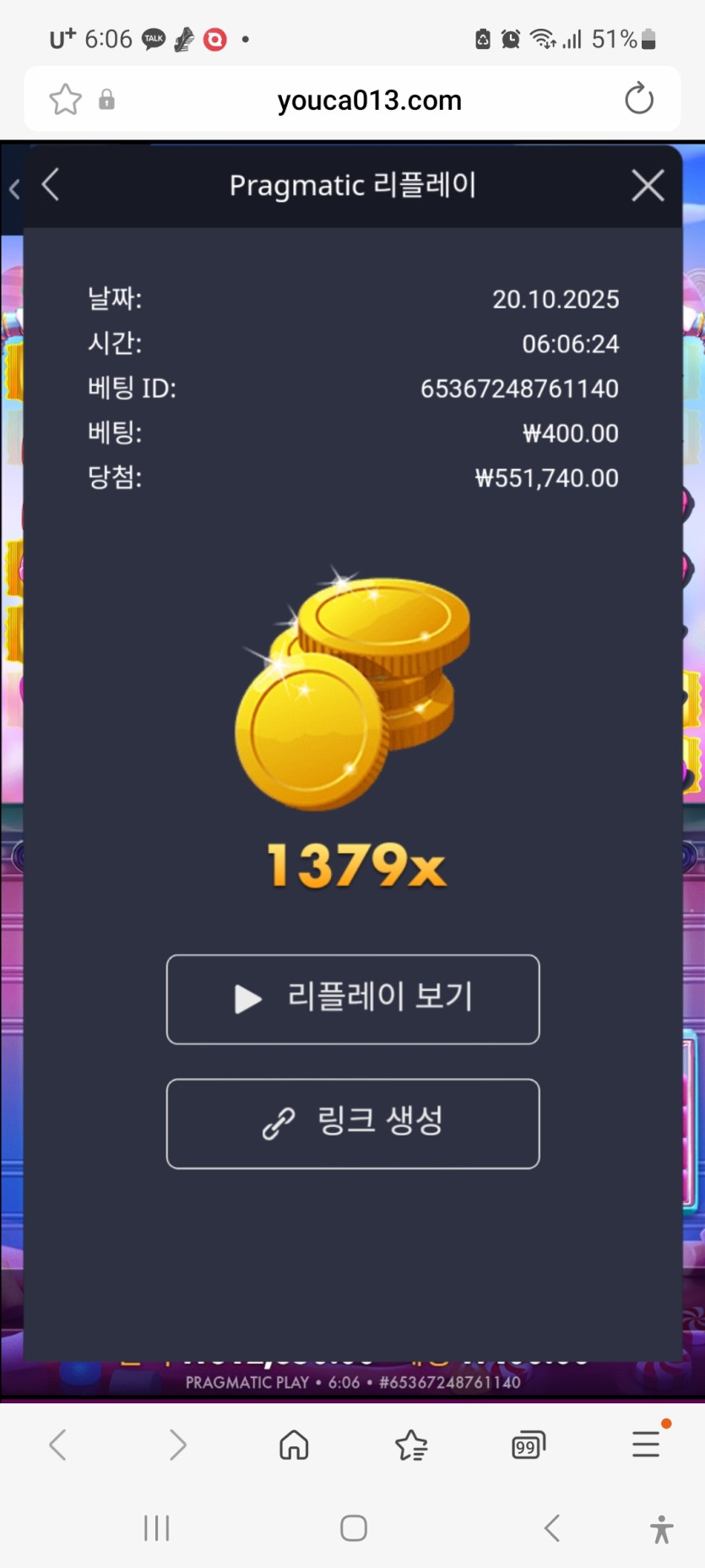Open the youca013.com address bar
Image resolution: width=705 pixels, height=1568 pixels.
369,101
